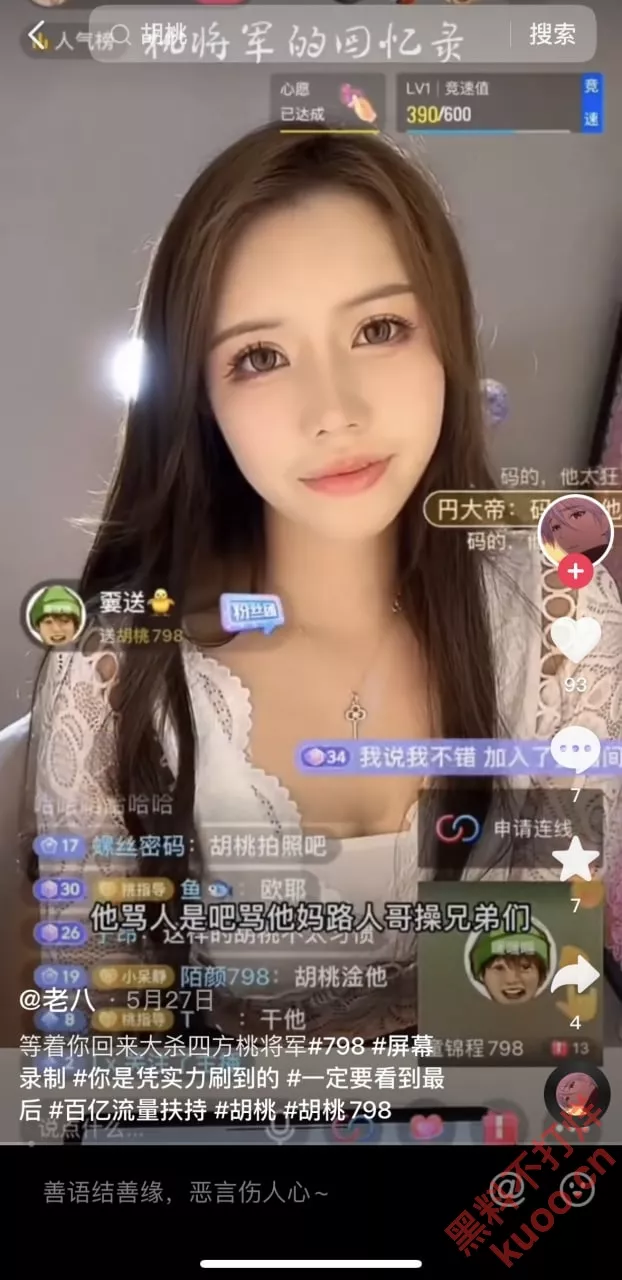Screen dimensions: 622x1280
Task: Share this video with the arrow icon
Action: [576, 975]
